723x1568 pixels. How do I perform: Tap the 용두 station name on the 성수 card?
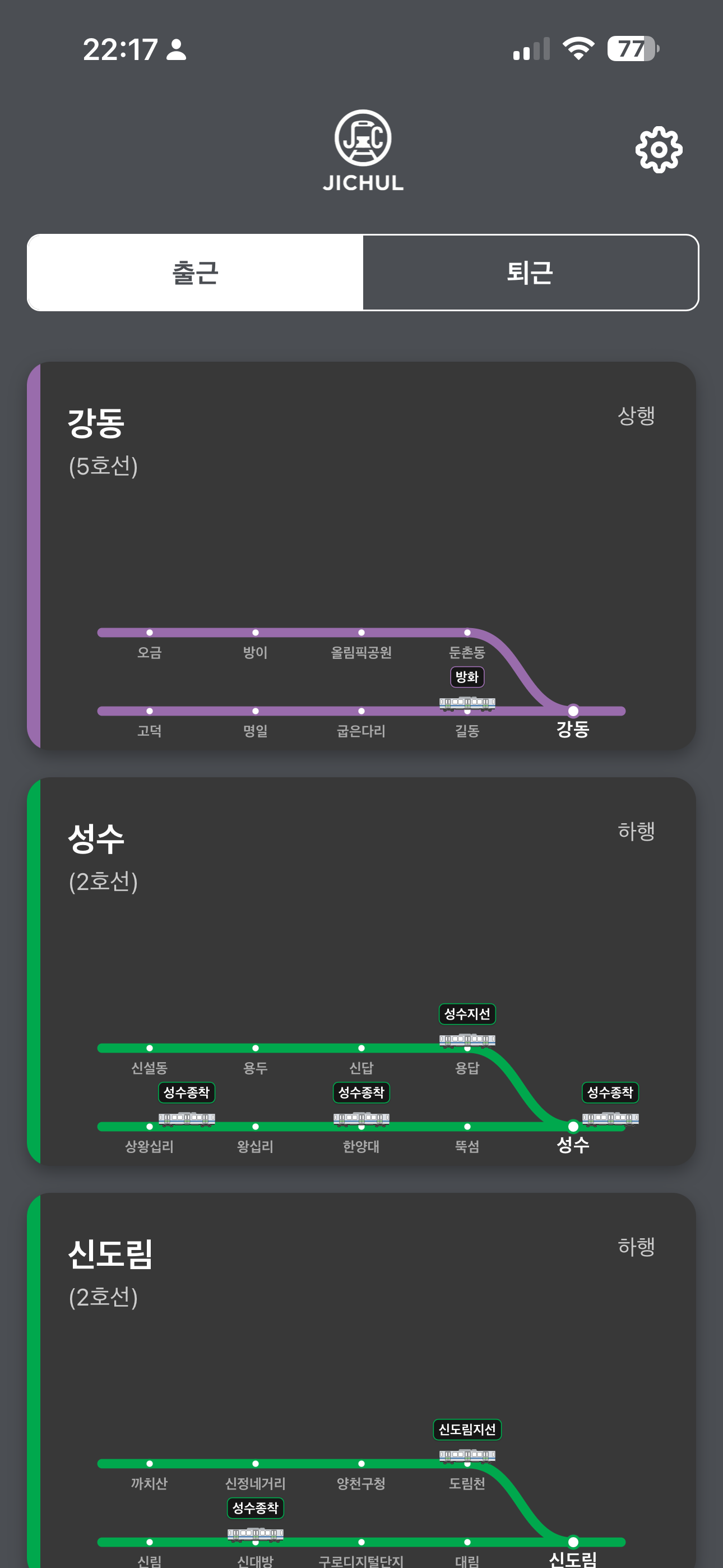pos(256,1068)
